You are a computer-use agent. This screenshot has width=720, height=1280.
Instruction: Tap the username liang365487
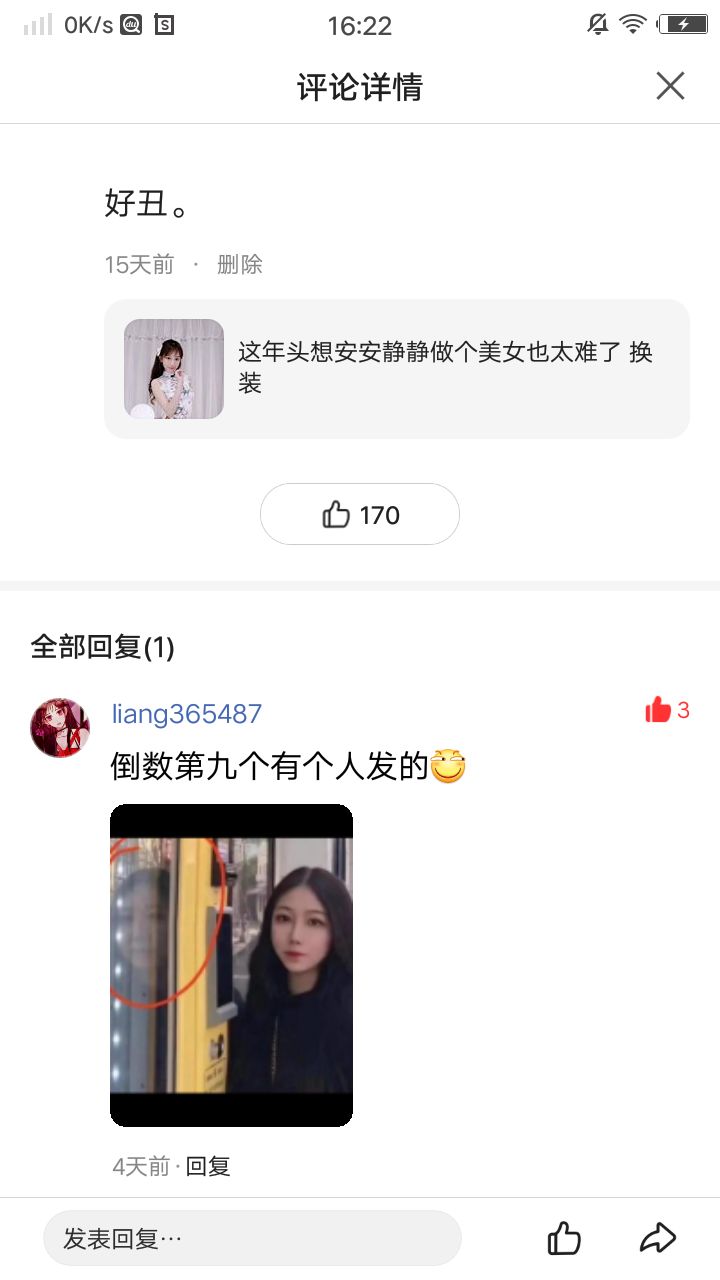187,714
